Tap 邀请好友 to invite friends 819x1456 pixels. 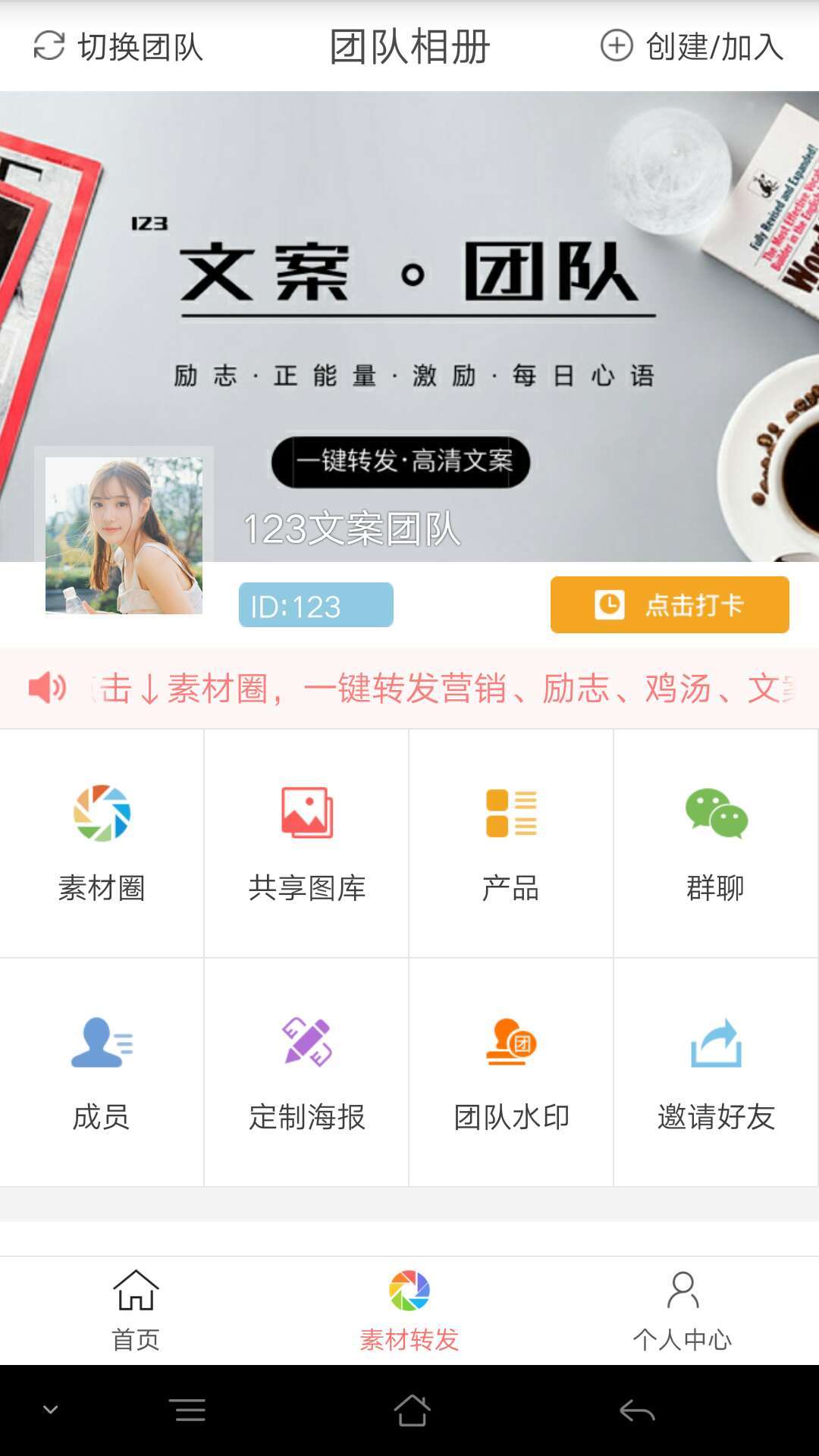(716, 1072)
